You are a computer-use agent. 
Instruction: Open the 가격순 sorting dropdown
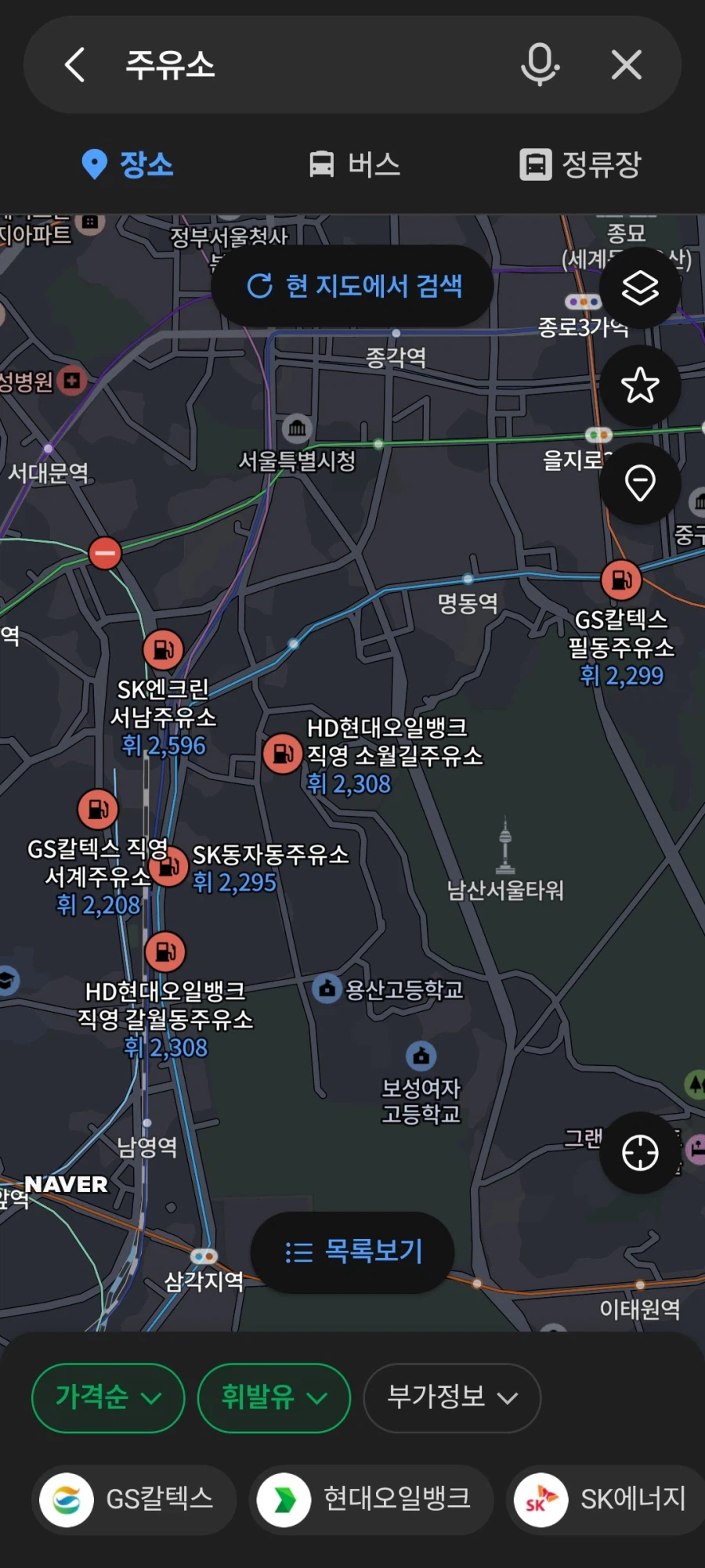[x=107, y=1397]
